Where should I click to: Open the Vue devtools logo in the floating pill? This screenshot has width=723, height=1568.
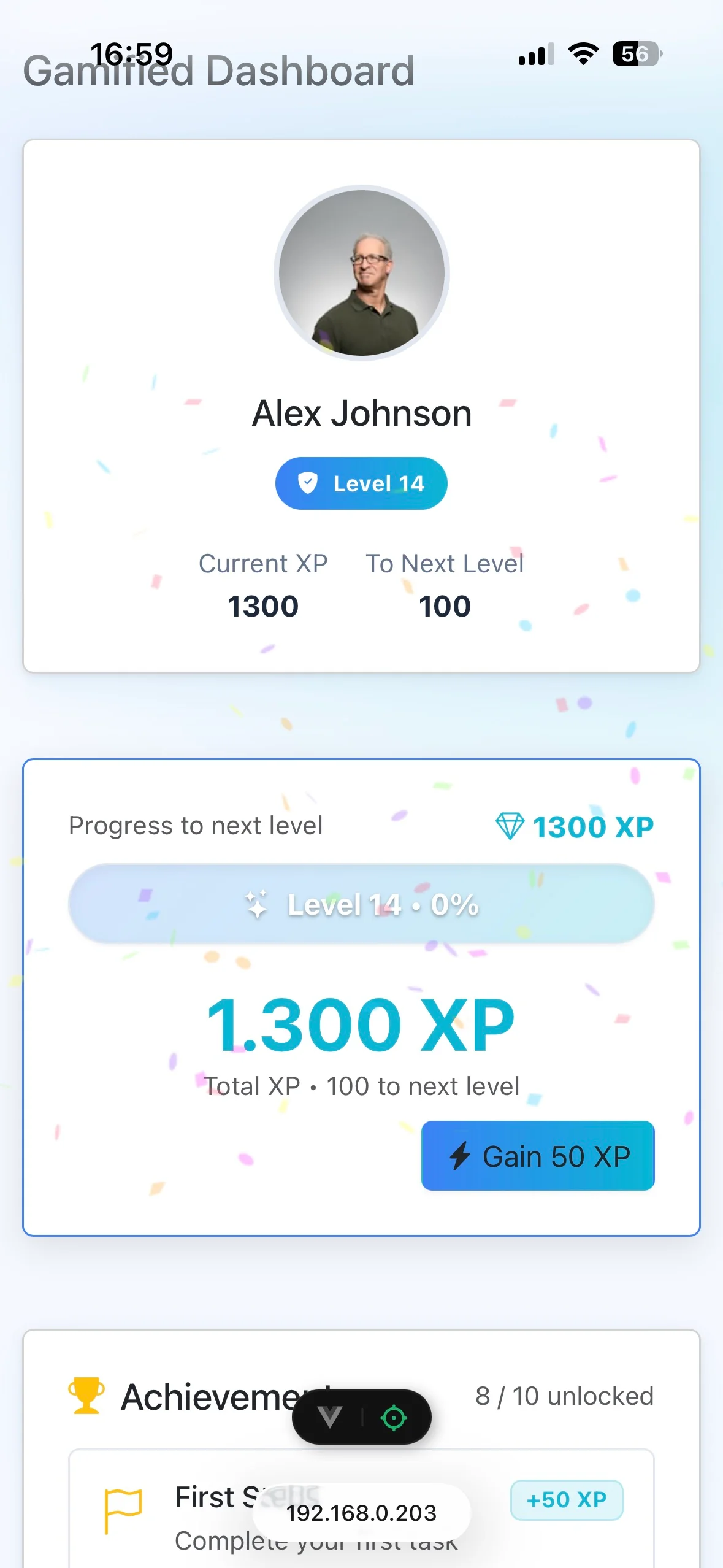(x=331, y=1417)
